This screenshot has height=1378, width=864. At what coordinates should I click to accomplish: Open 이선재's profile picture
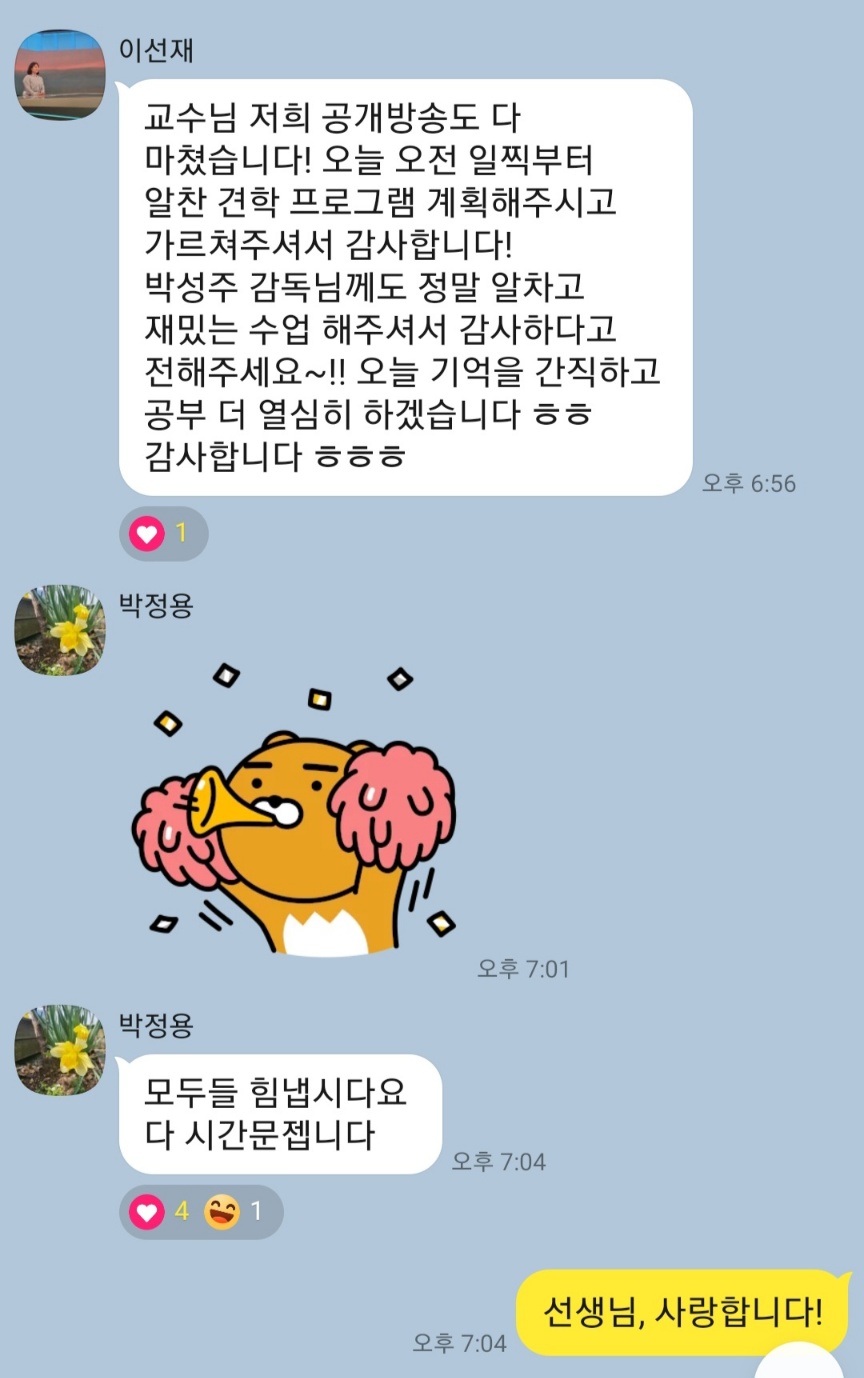(x=60, y=75)
